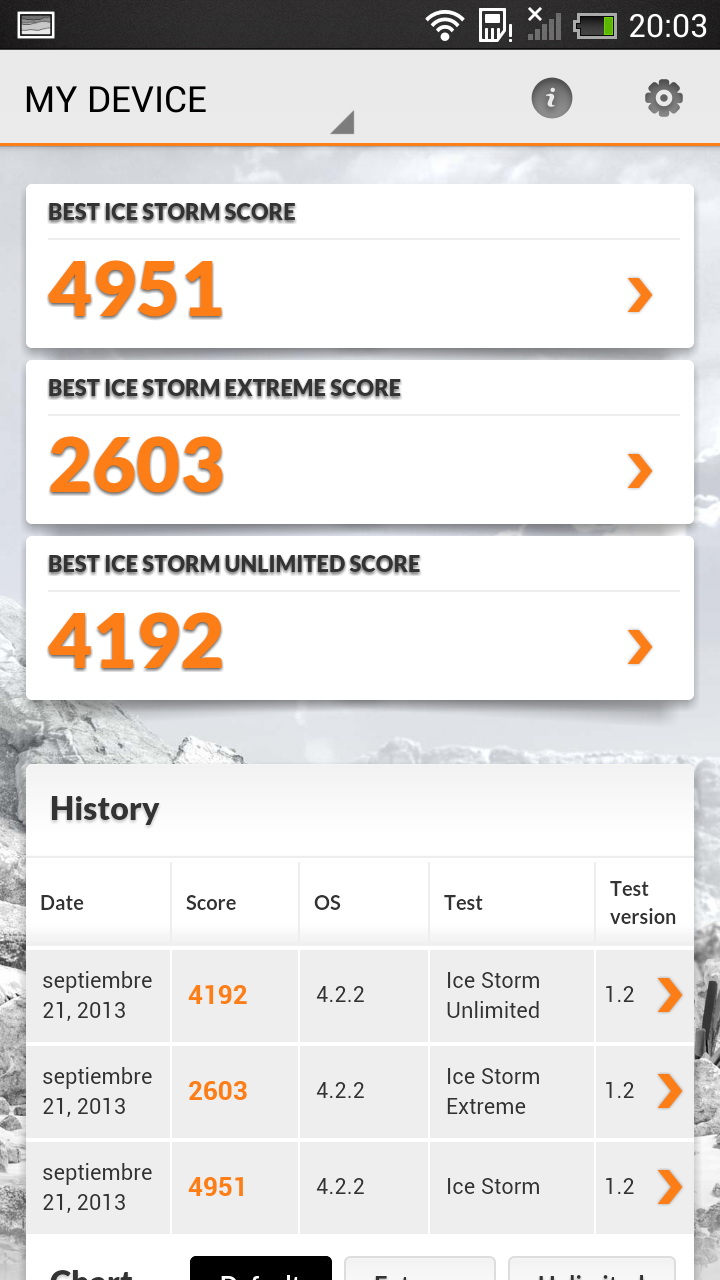720x1280 pixels.
Task: Open Best Ice Storm Score card
Action: 359,267
